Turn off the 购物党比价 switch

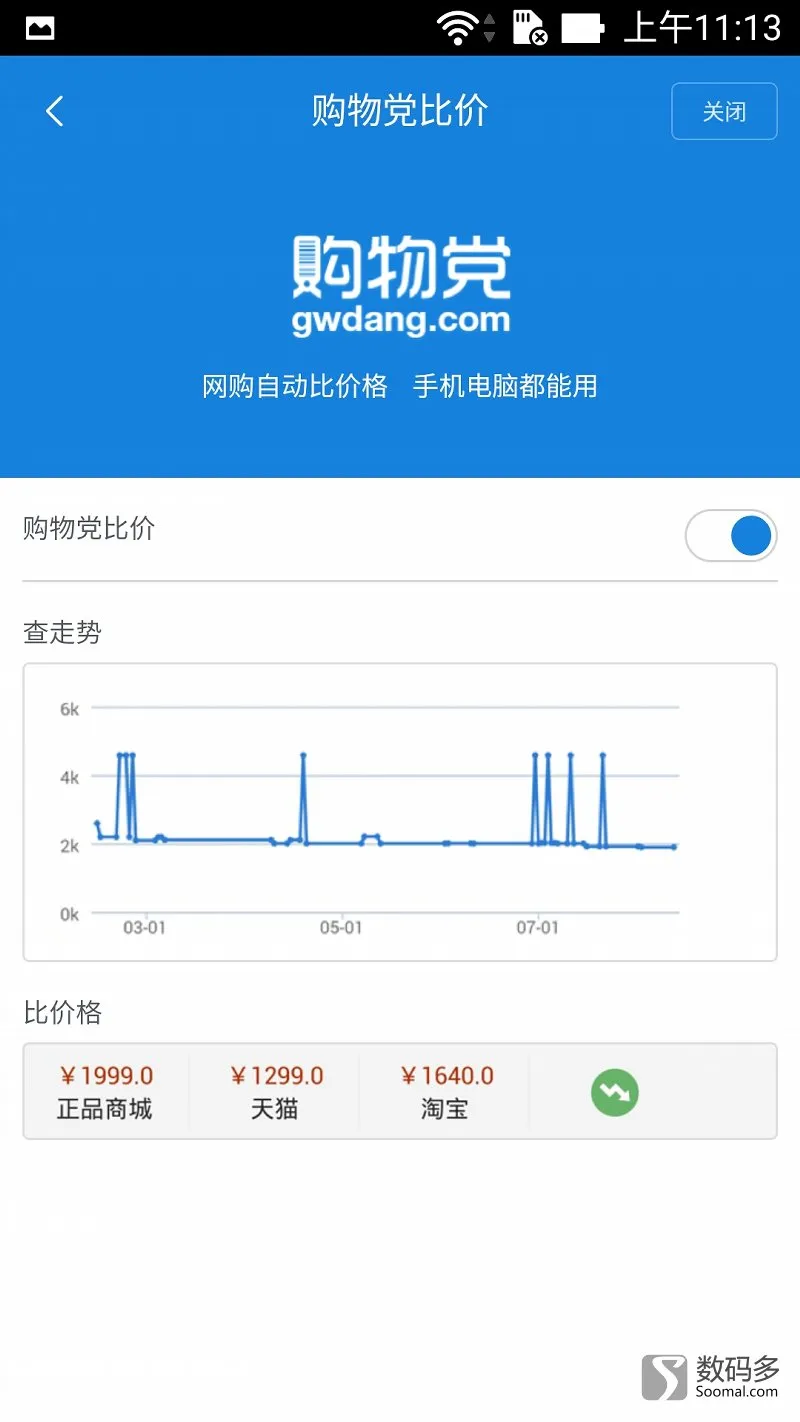pyautogui.click(x=731, y=536)
